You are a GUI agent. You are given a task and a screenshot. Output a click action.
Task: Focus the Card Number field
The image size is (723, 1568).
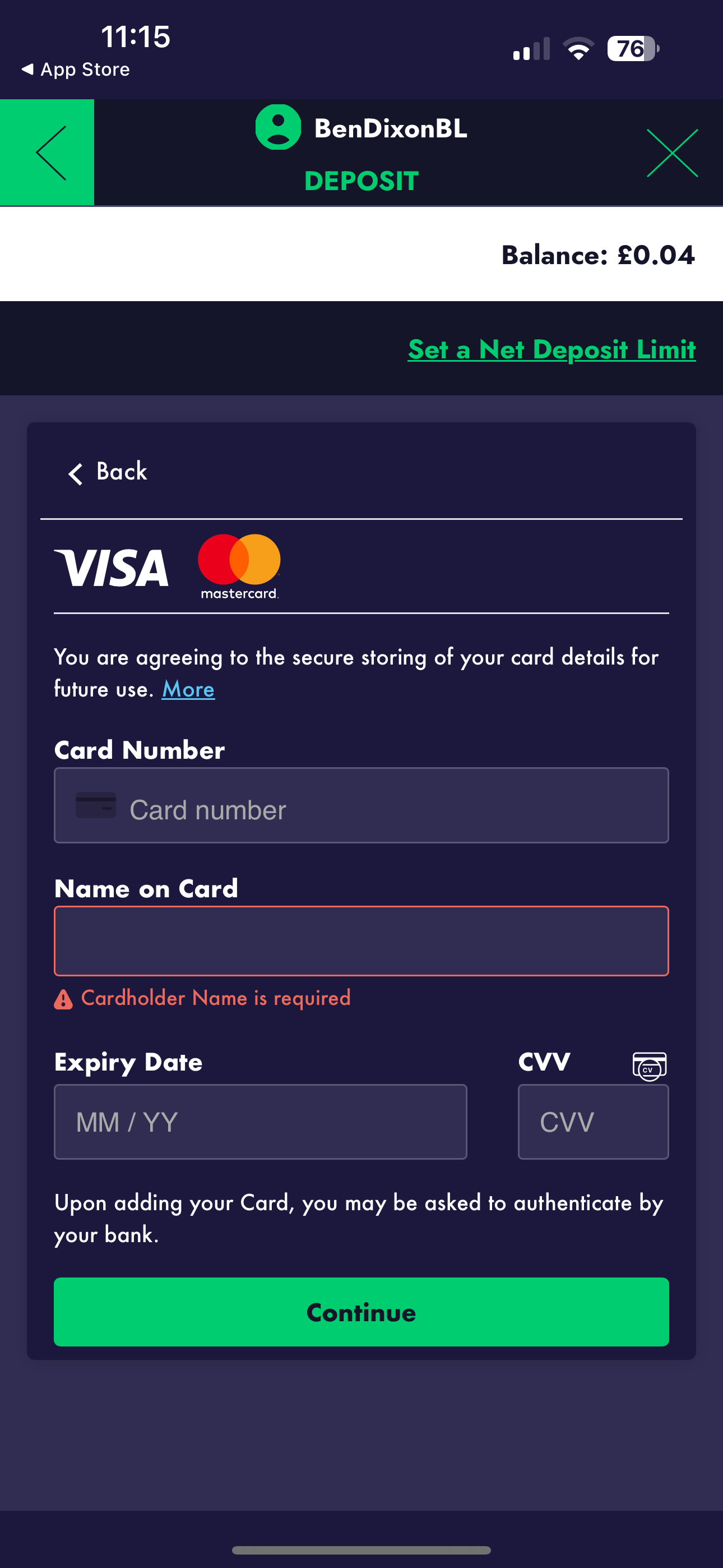pyautogui.click(x=361, y=805)
